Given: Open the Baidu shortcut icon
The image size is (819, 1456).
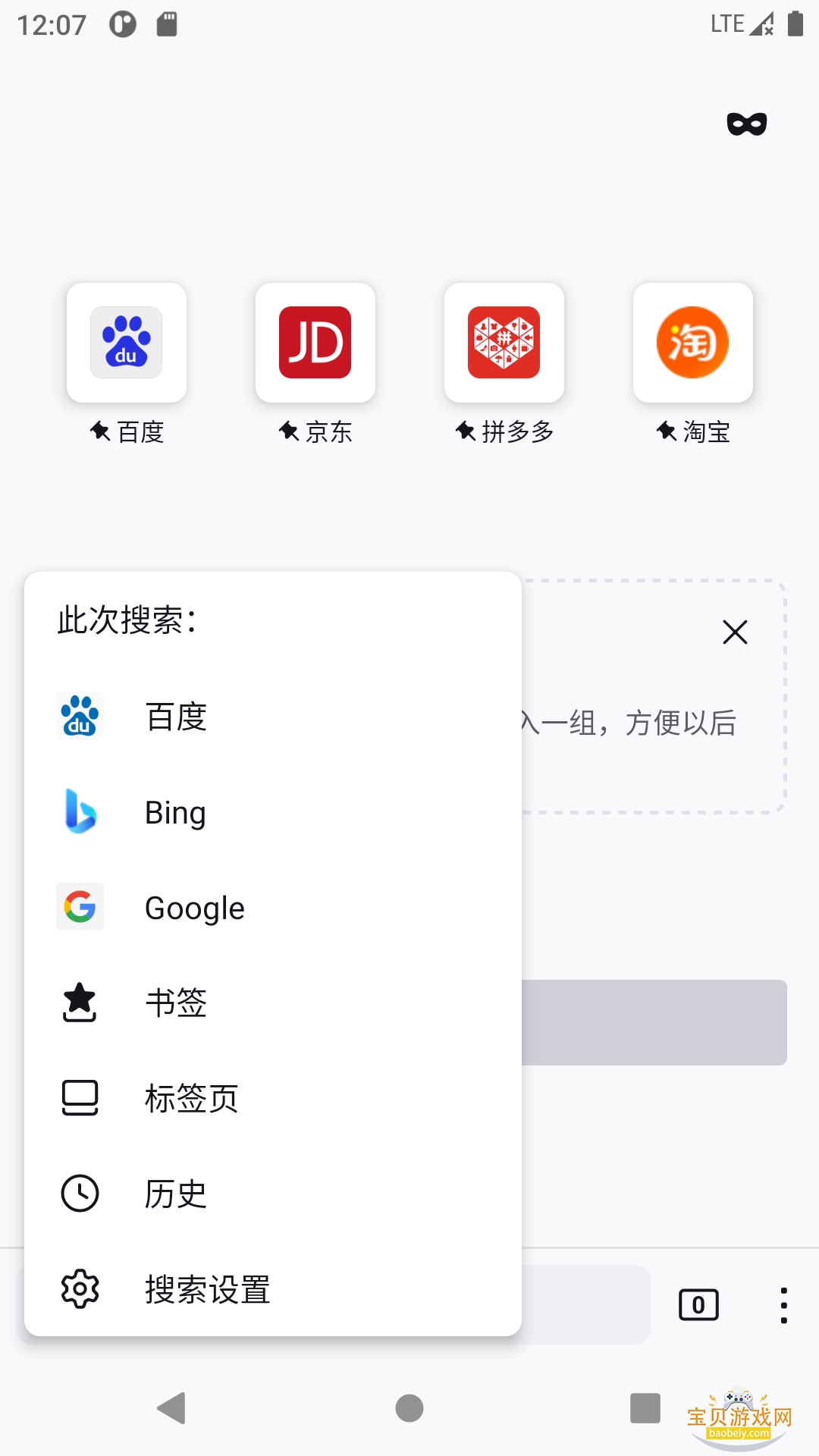Looking at the screenshot, I should [x=126, y=343].
